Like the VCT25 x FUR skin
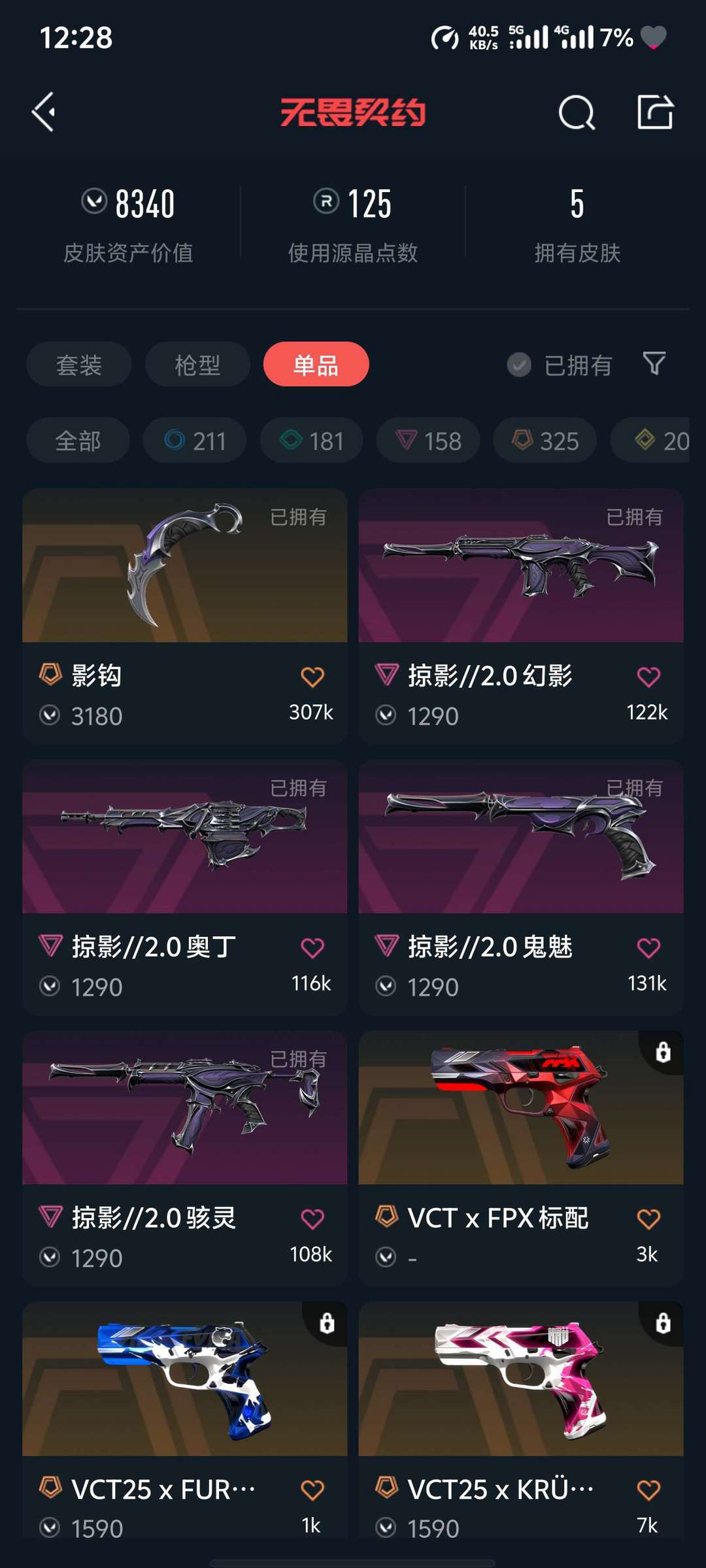The width and height of the screenshot is (706, 1568). tap(312, 1490)
